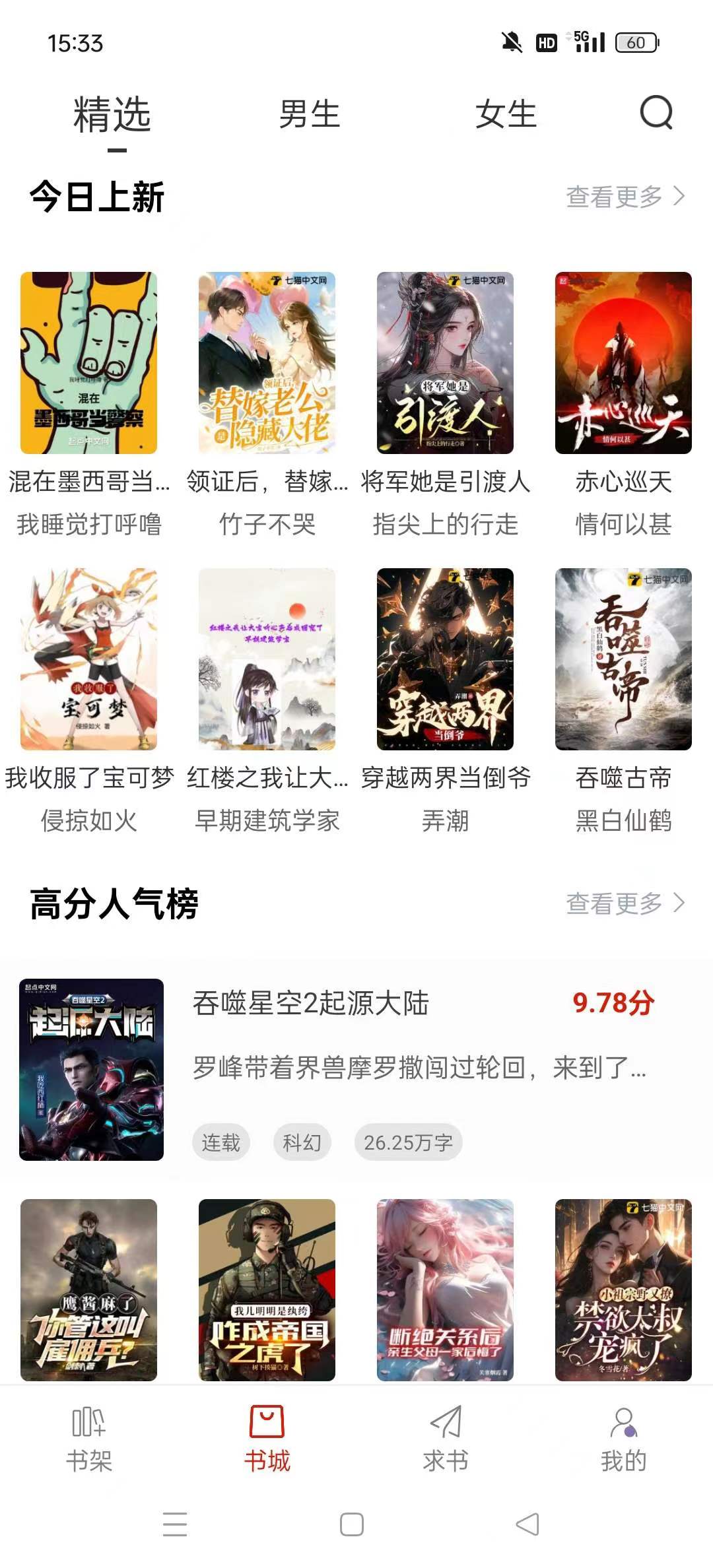Switch to the 我的 profile tab
713x1568 pixels.
pyautogui.click(x=623, y=1439)
